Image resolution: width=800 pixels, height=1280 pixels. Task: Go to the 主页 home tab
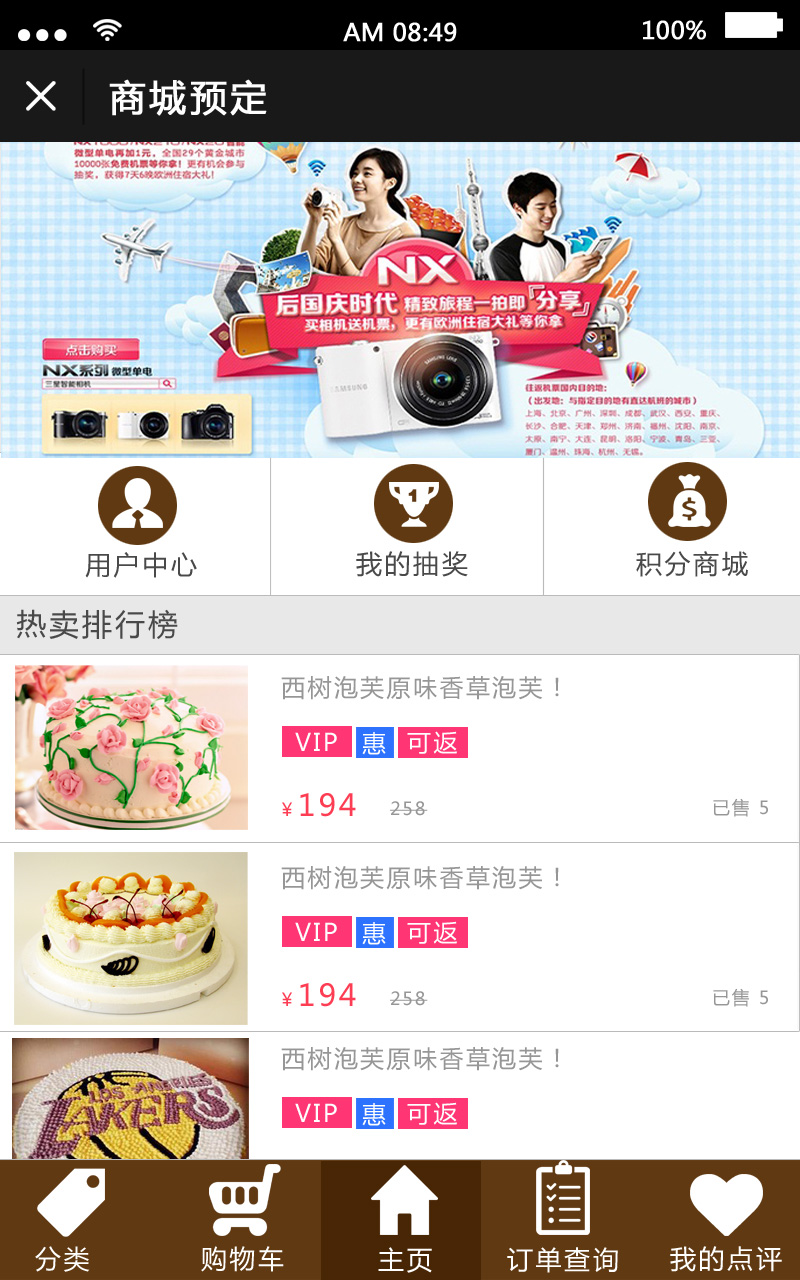click(x=403, y=1222)
